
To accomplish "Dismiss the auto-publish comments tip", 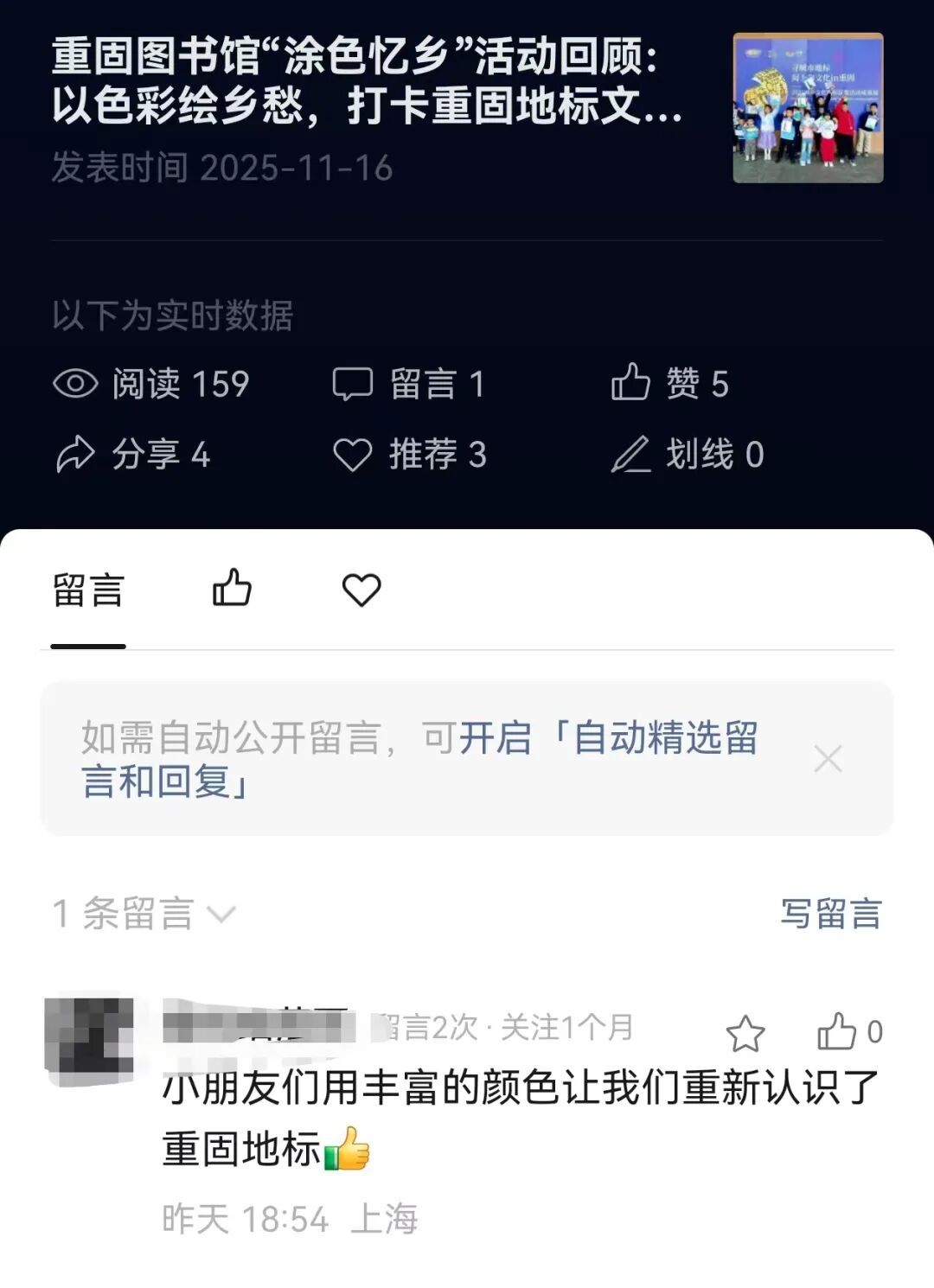I will 828,759.
